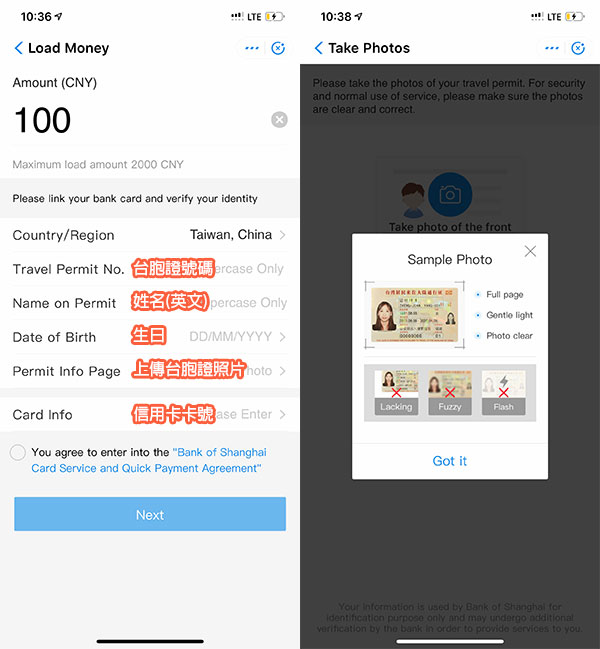This screenshot has width=600, height=649.
Task: Tap the Travel Permit No. field
Action: pyautogui.click(x=150, y=269)
